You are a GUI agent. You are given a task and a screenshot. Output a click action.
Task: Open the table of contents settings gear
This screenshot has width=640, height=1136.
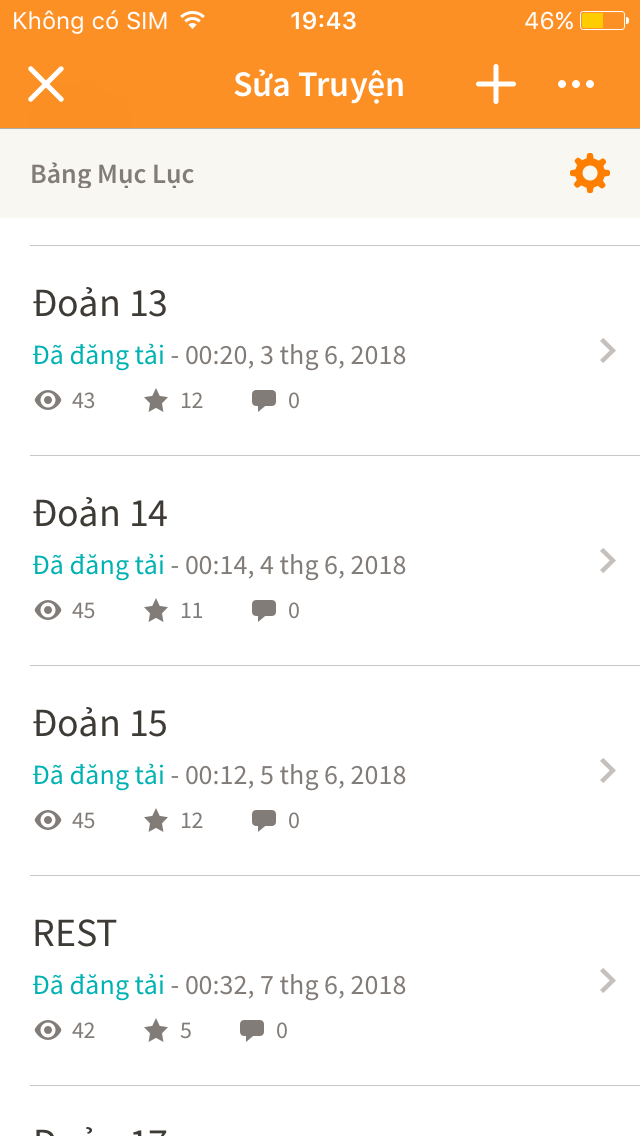coord(589,173)
